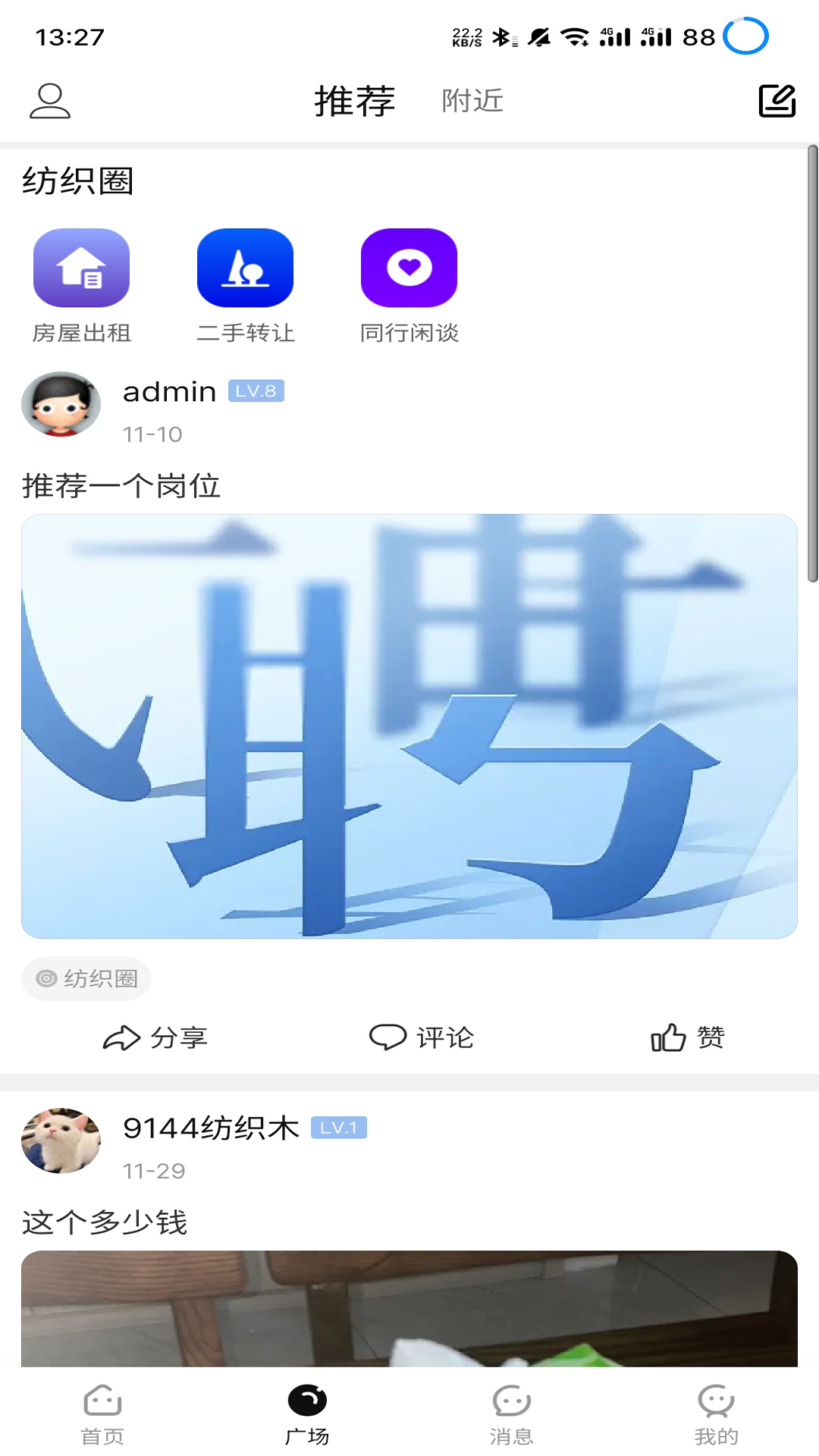
Task: Open the profile icon in top bar
Action: 50,101
